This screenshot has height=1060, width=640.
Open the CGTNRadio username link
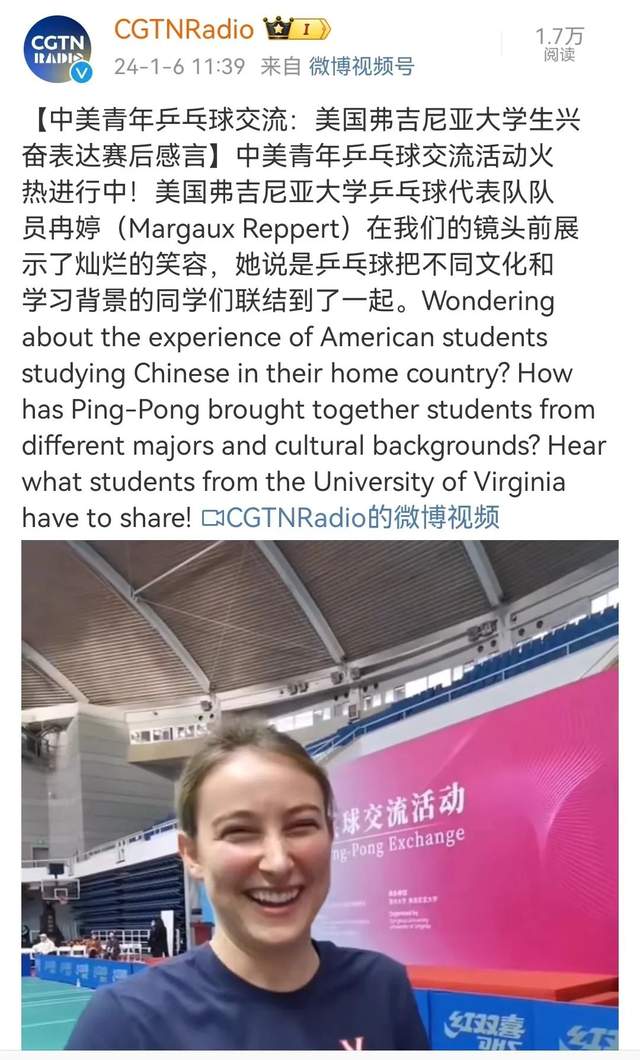[183, 30]
